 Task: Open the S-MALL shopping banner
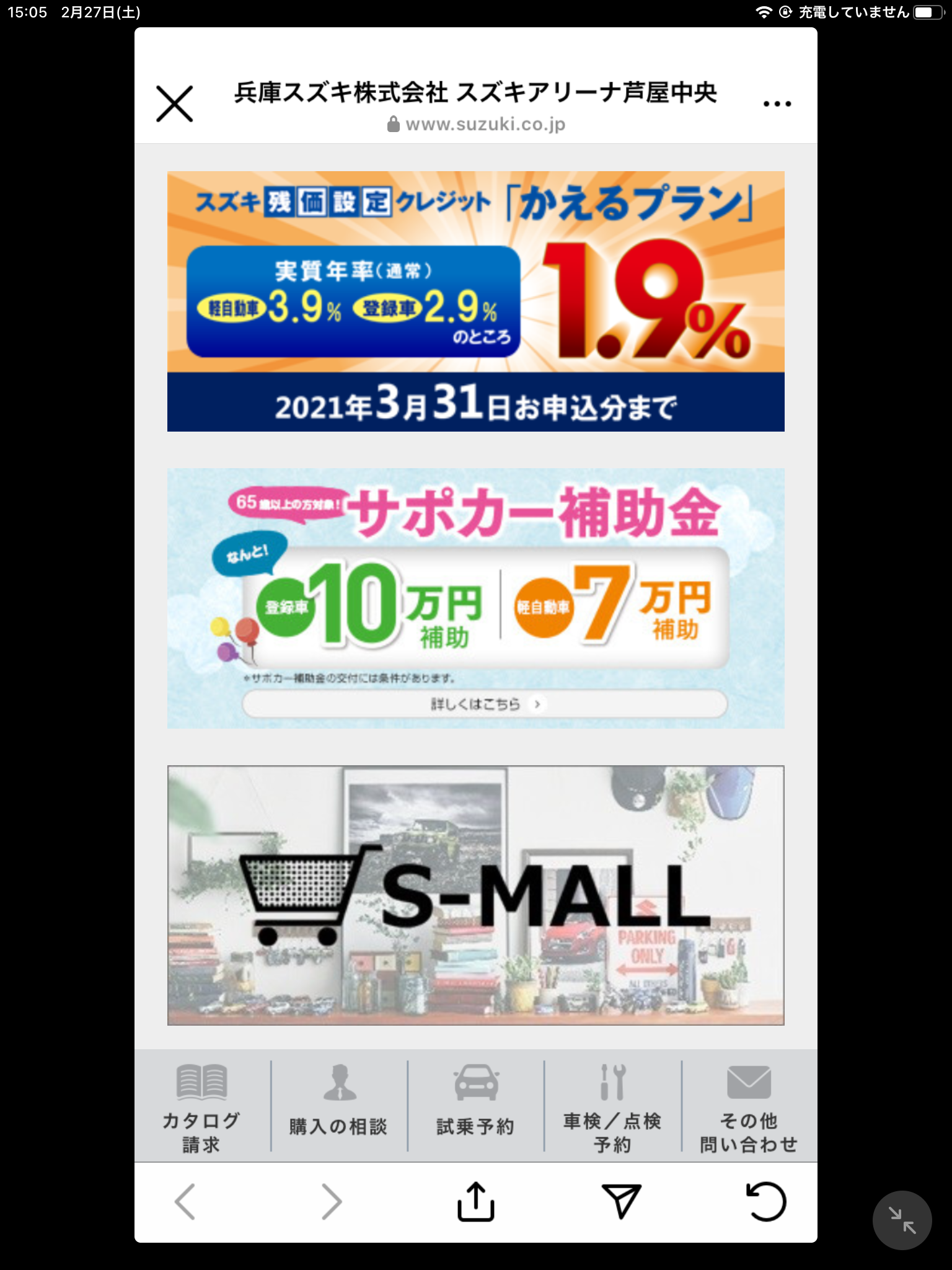475,895
